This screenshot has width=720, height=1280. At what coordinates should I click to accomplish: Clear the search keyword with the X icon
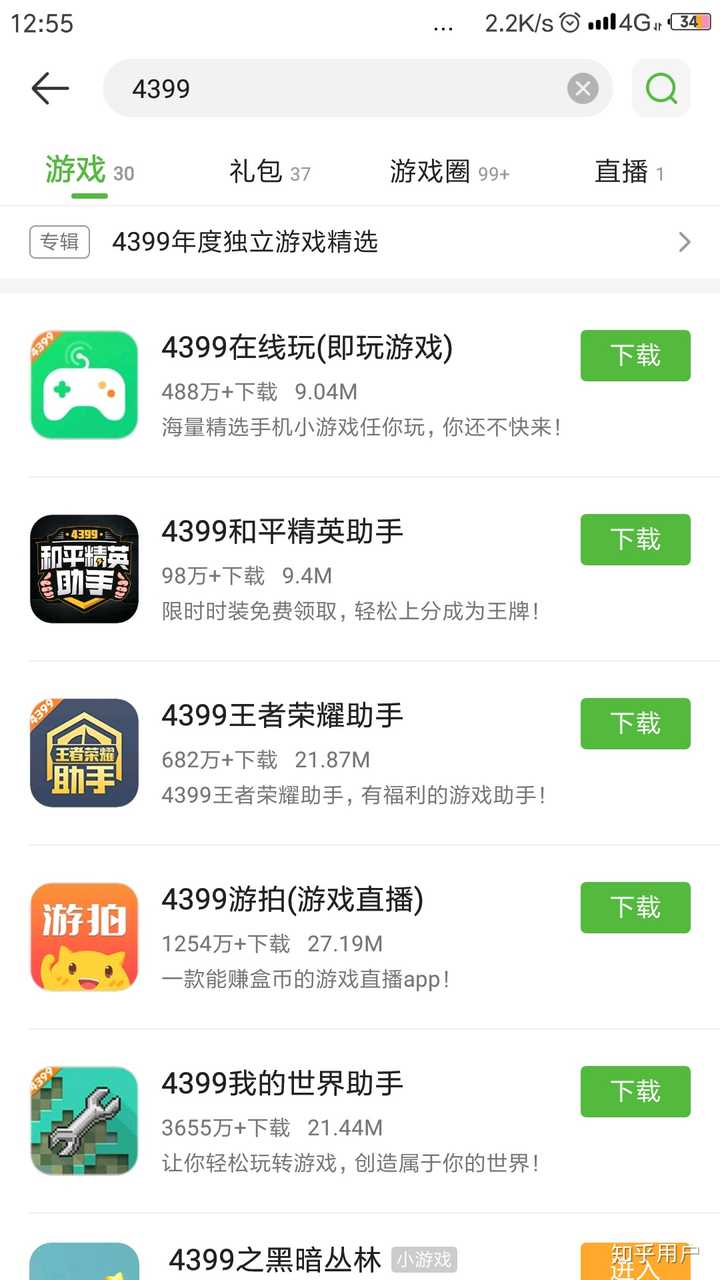(x=582, y=88)
